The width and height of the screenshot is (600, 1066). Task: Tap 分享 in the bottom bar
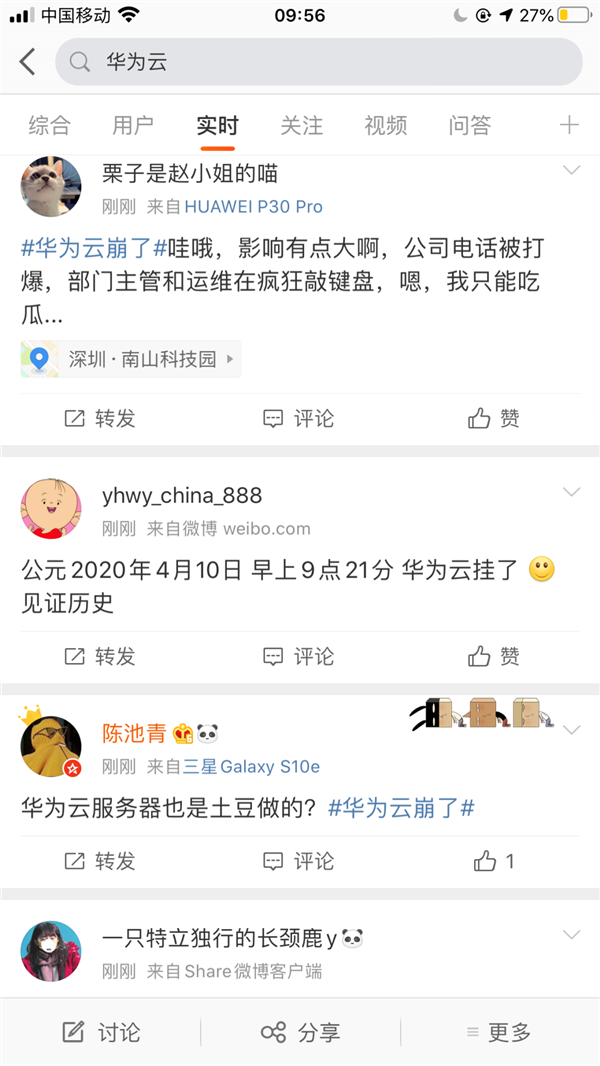(x=300, y=1032)
